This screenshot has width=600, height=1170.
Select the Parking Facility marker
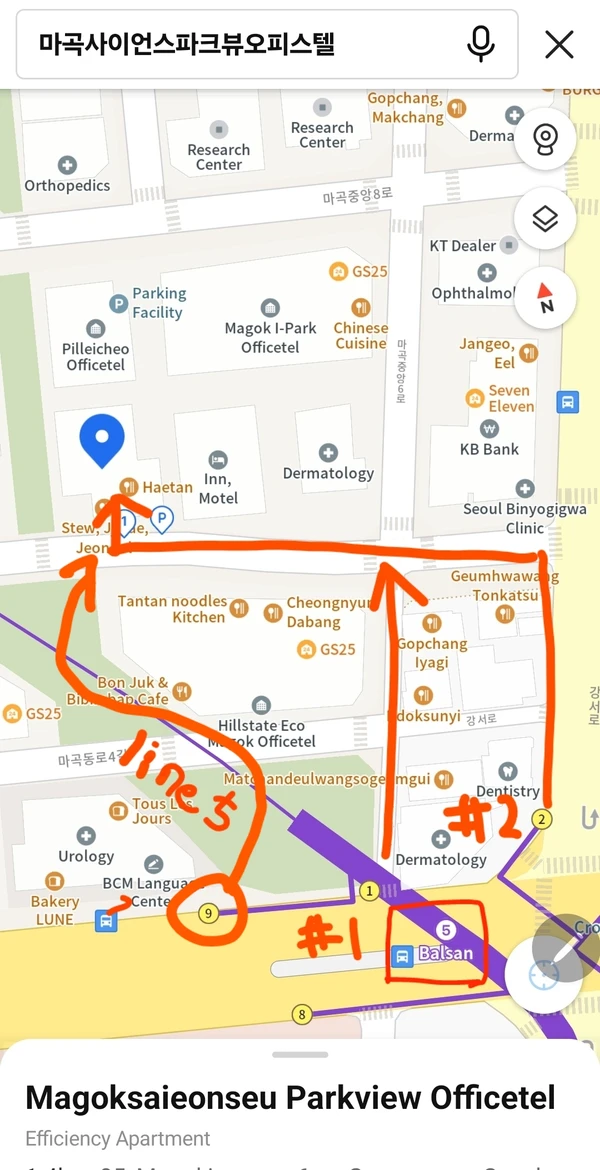[119, 302]
